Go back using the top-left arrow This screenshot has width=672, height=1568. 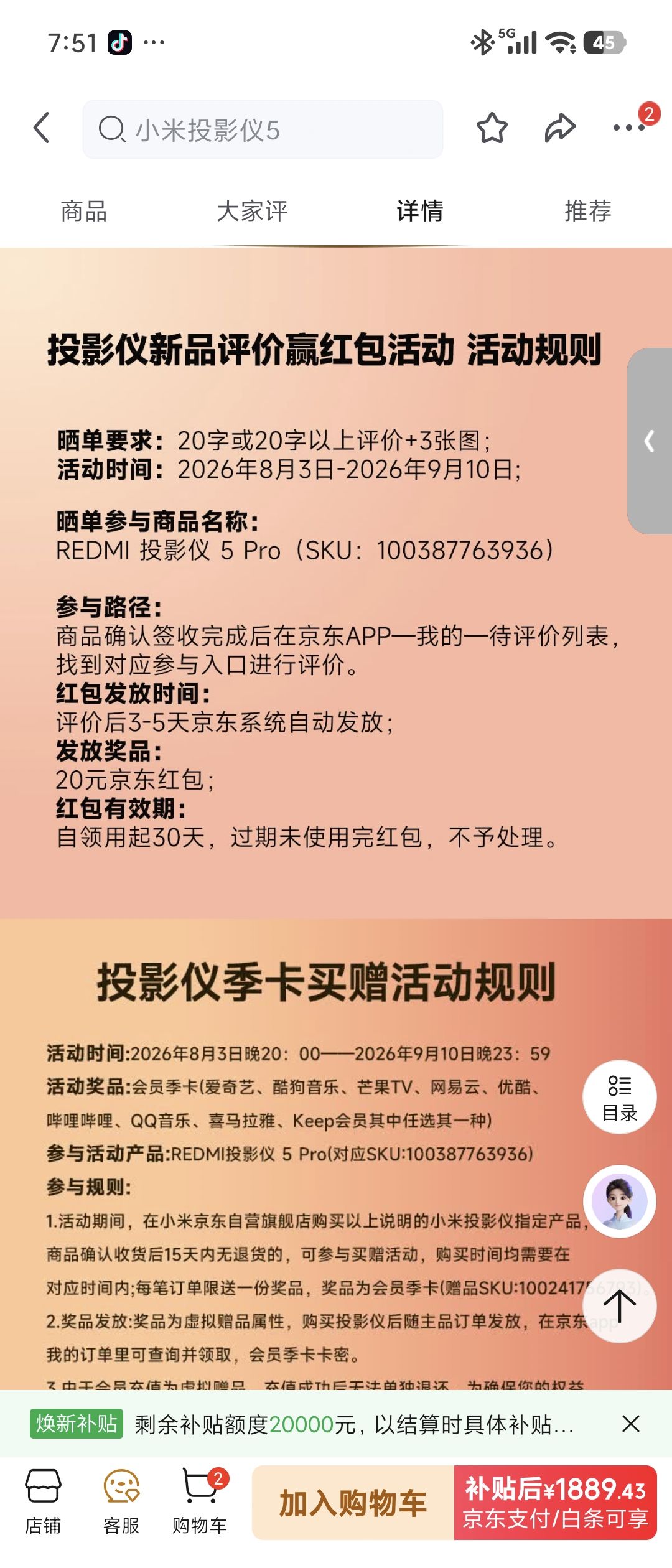tap(42, 128)
